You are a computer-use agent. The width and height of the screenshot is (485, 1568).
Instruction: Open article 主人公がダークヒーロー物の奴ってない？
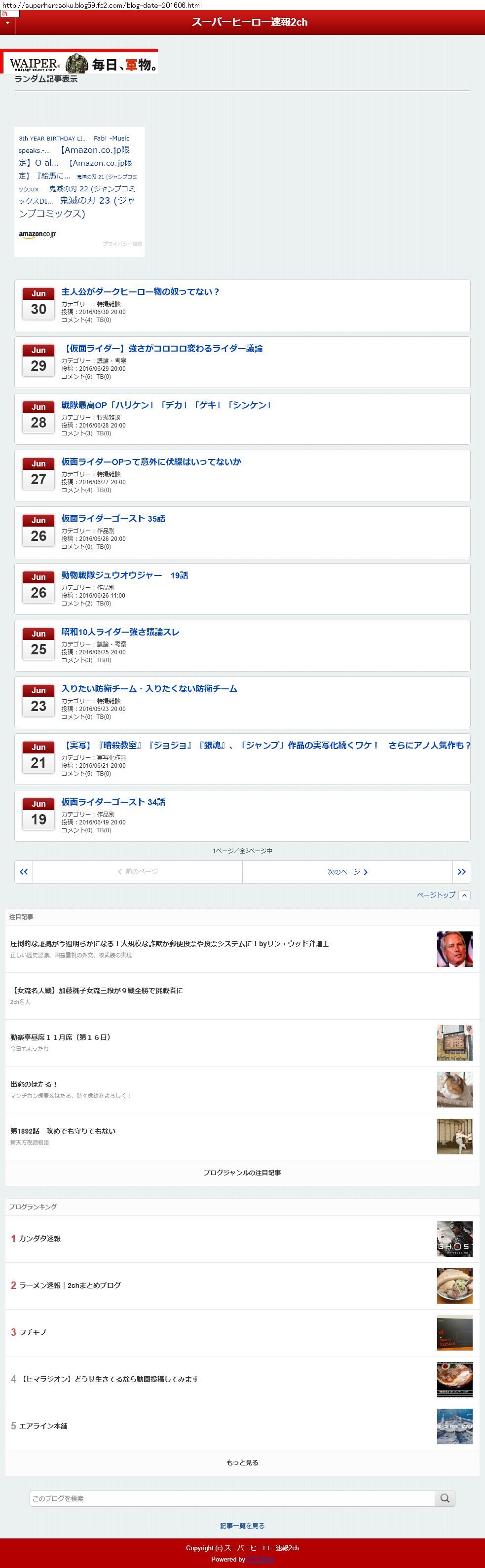coord(140,291)
